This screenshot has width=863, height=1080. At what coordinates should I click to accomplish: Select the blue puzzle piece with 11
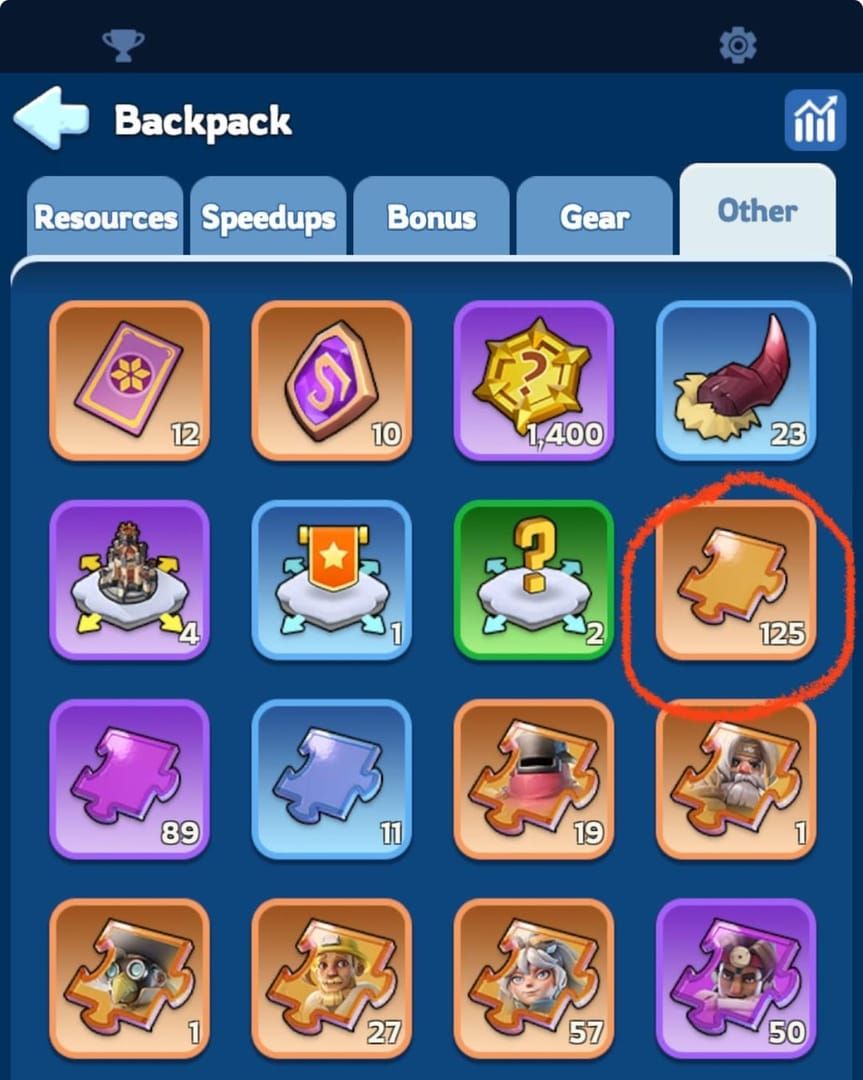point(331,779)
